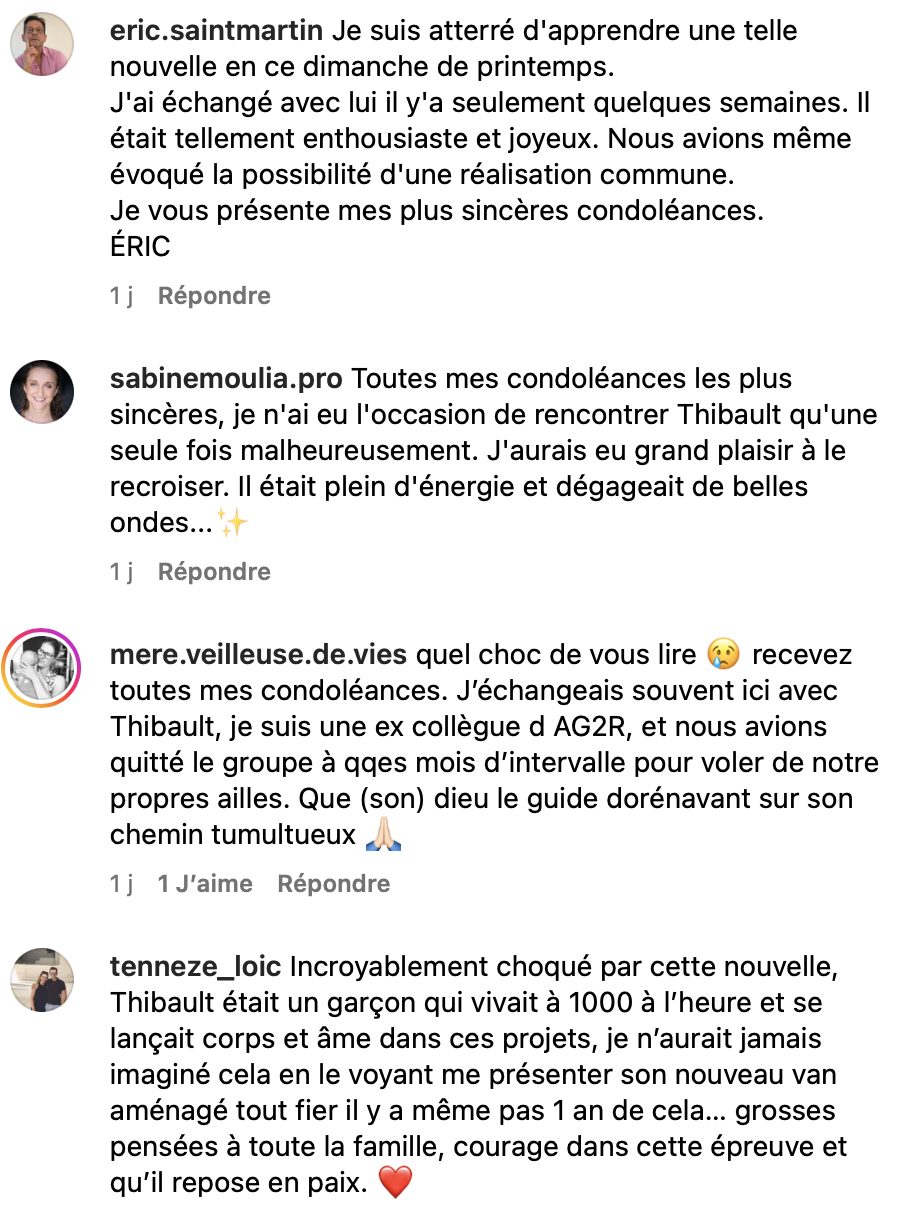Open sabinemoulia.pro's avatar
The height and width of the screenshot is (1214, 906).
42,392
